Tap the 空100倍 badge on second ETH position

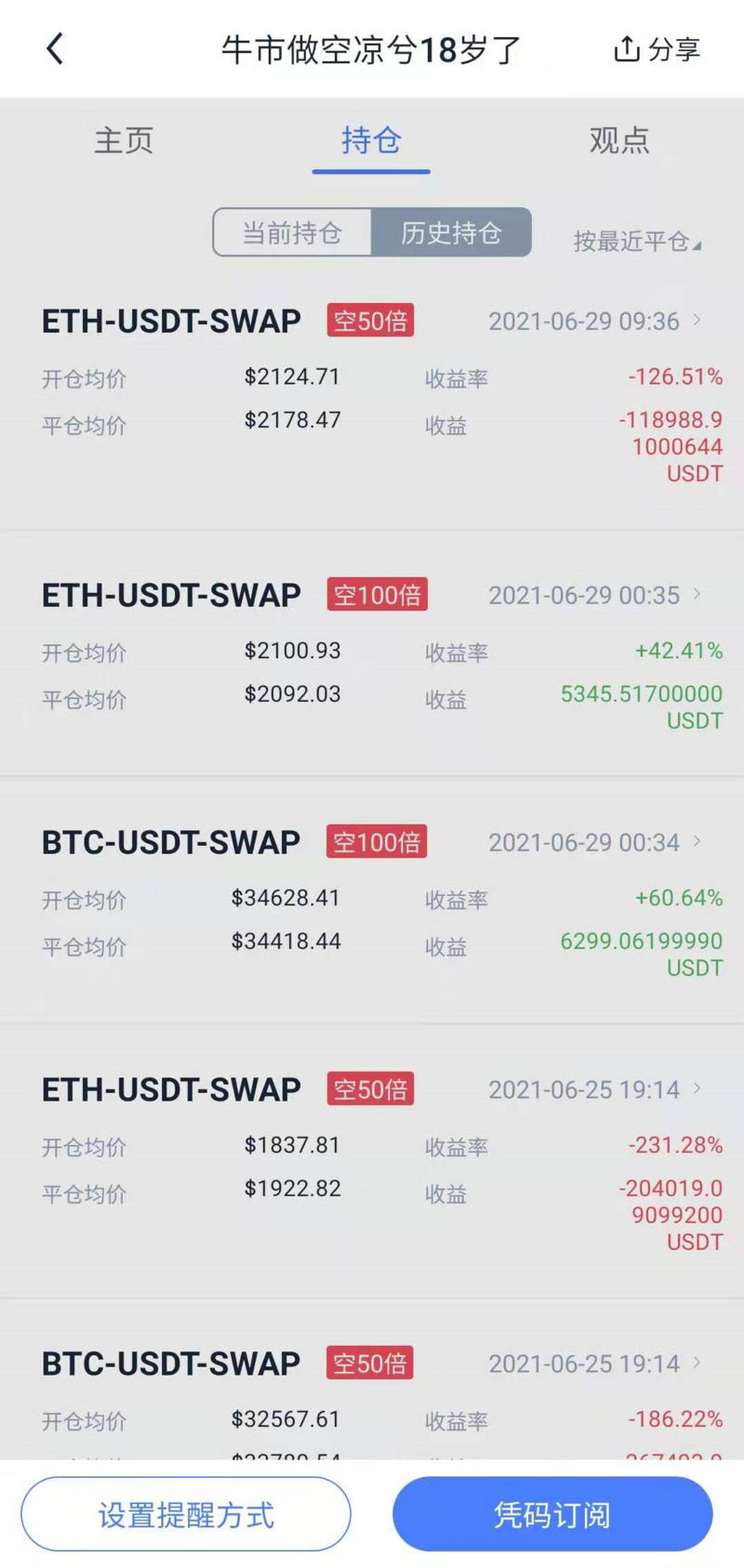pos(378,594)
